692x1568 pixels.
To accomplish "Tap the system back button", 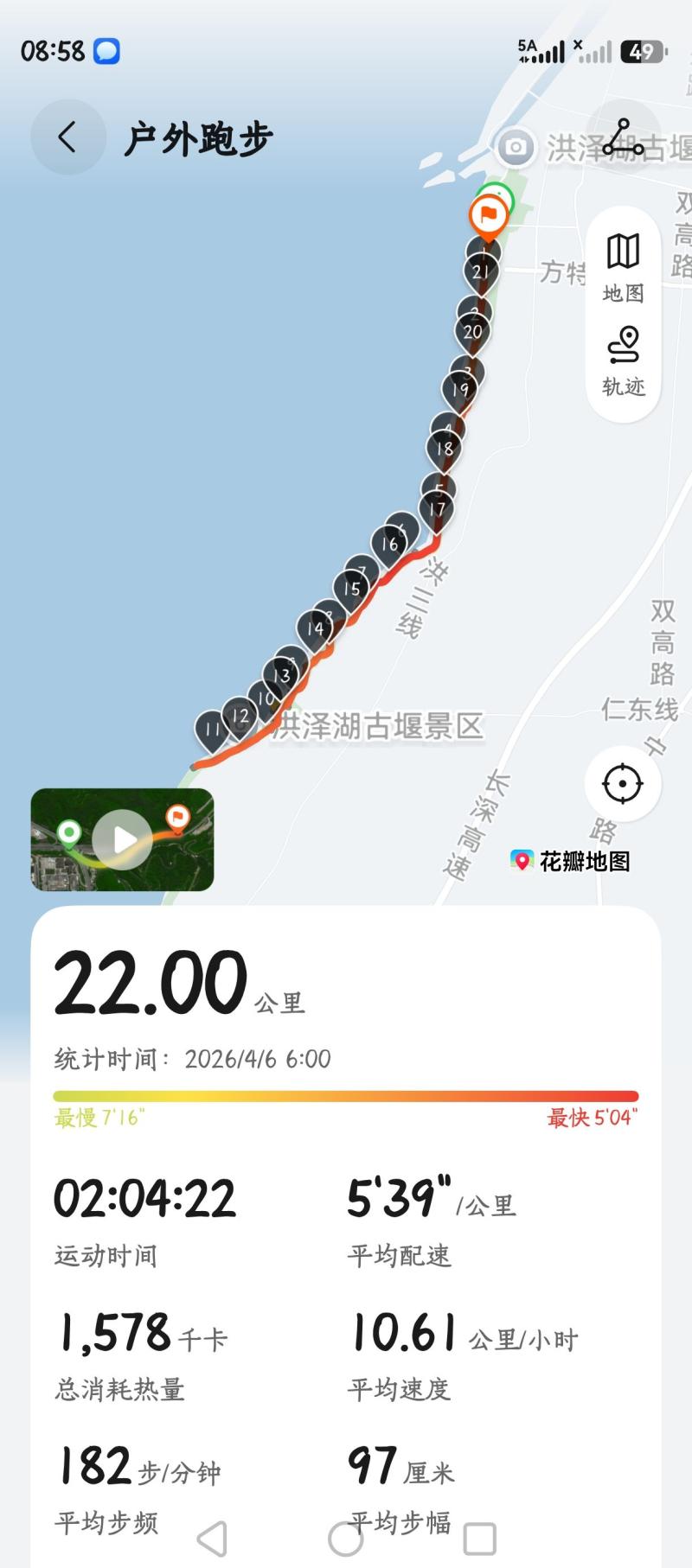I will tap(213, 1539).
